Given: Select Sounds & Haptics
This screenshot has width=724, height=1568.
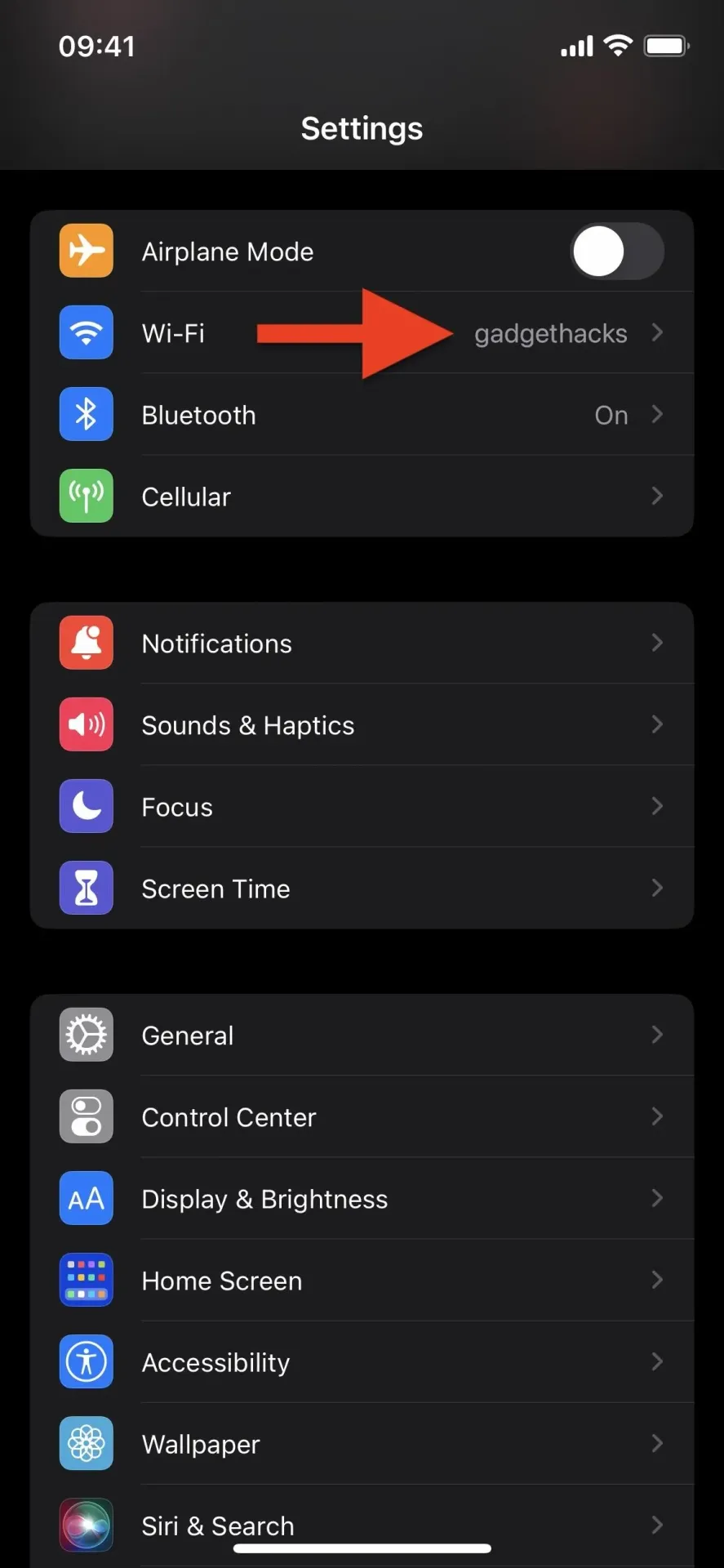Looking at the screenshot, I should pos(362,725).
